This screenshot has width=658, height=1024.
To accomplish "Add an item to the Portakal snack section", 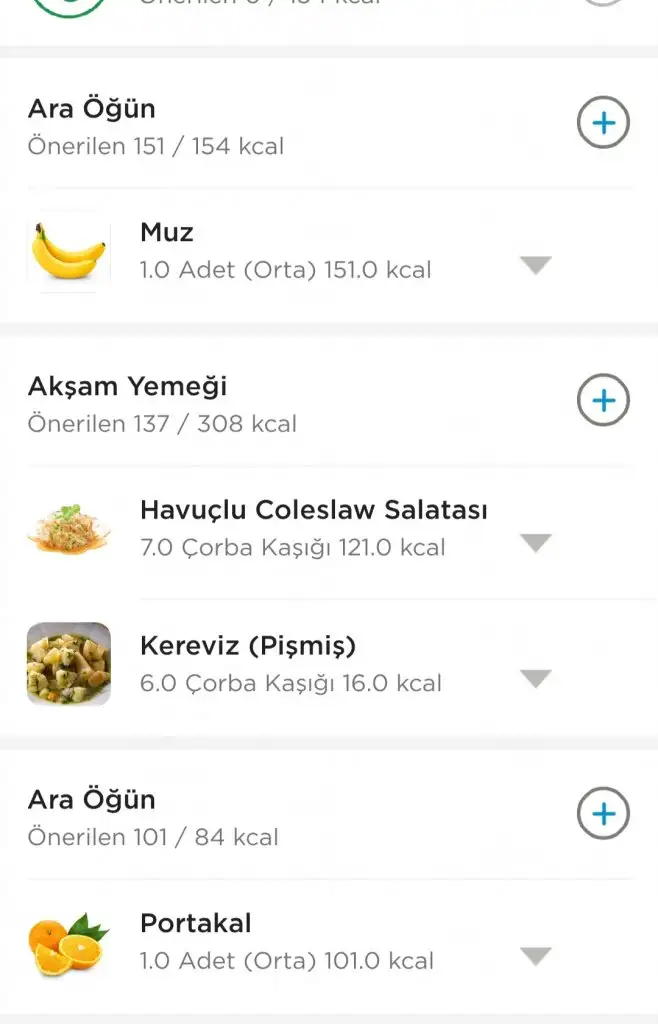I will [x=603, y=815].
